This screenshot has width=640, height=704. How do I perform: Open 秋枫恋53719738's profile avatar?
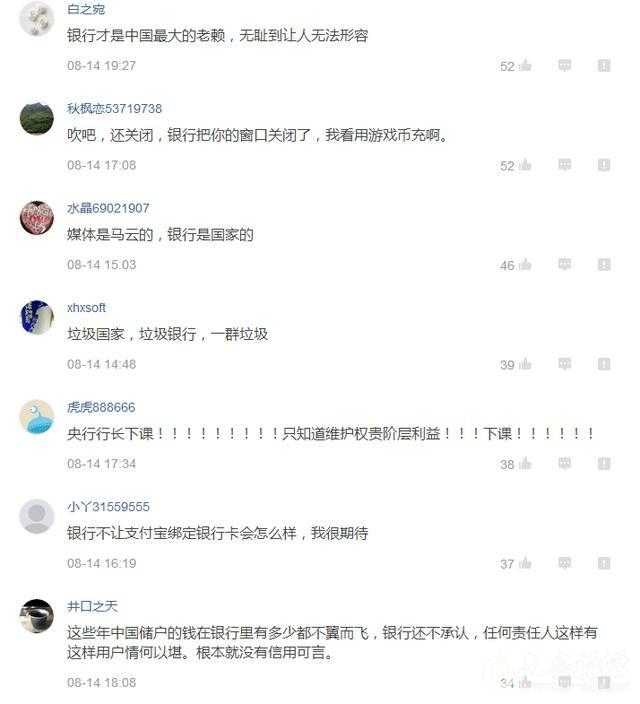37,118
